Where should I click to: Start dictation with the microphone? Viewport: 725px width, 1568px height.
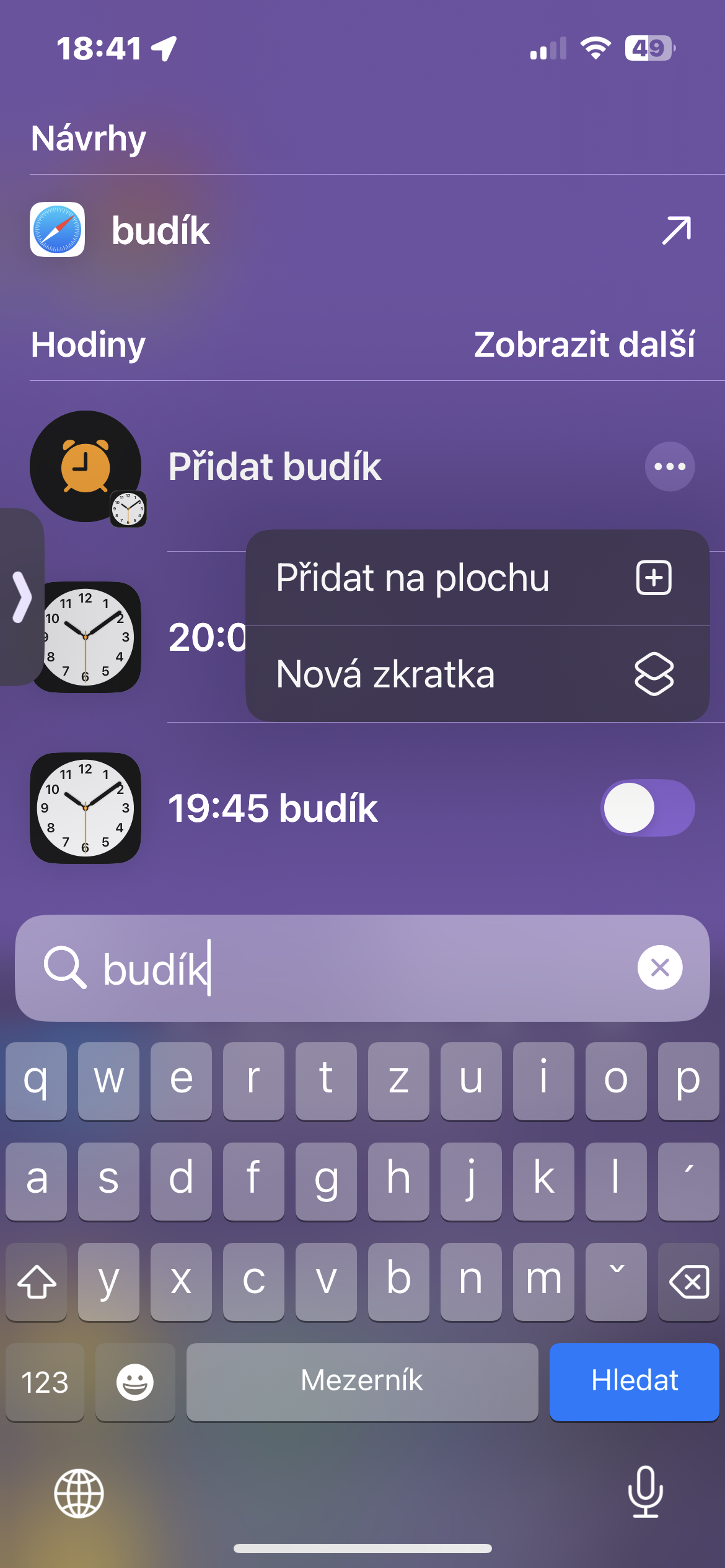(645, 1492)
